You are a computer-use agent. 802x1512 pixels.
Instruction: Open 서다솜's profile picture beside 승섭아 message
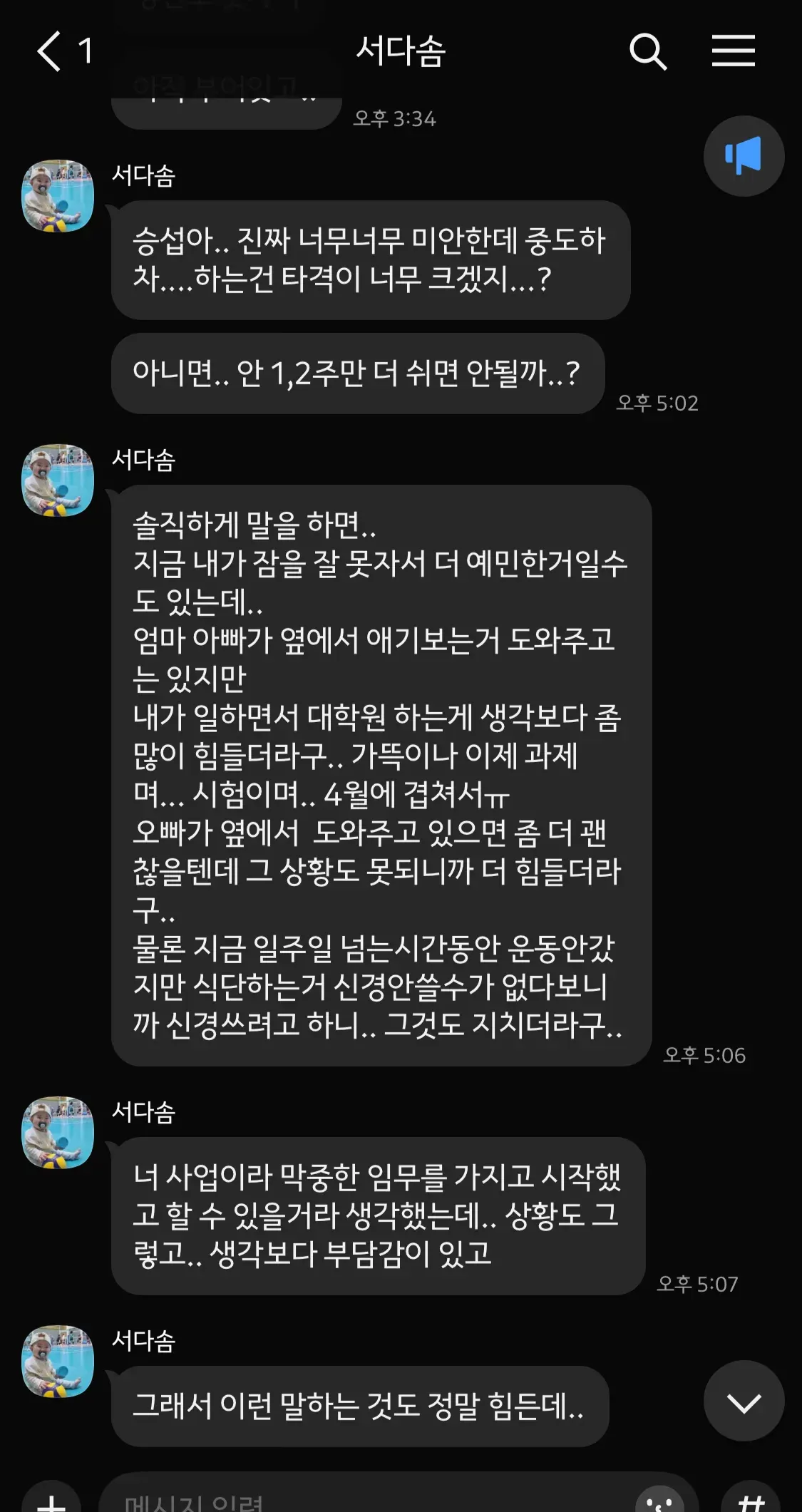[58, 196]
